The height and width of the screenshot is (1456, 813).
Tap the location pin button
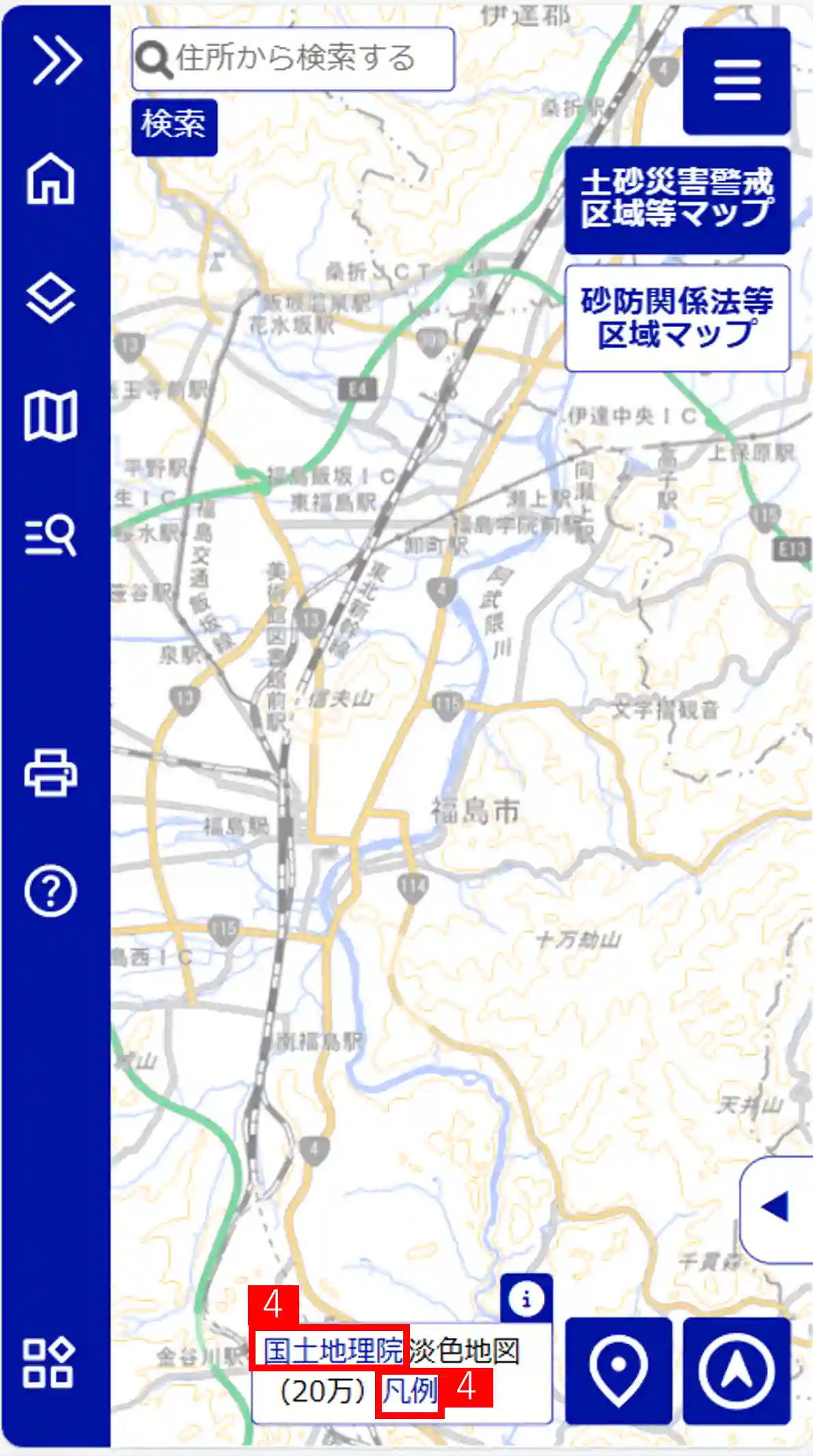tap(618, 1371)
